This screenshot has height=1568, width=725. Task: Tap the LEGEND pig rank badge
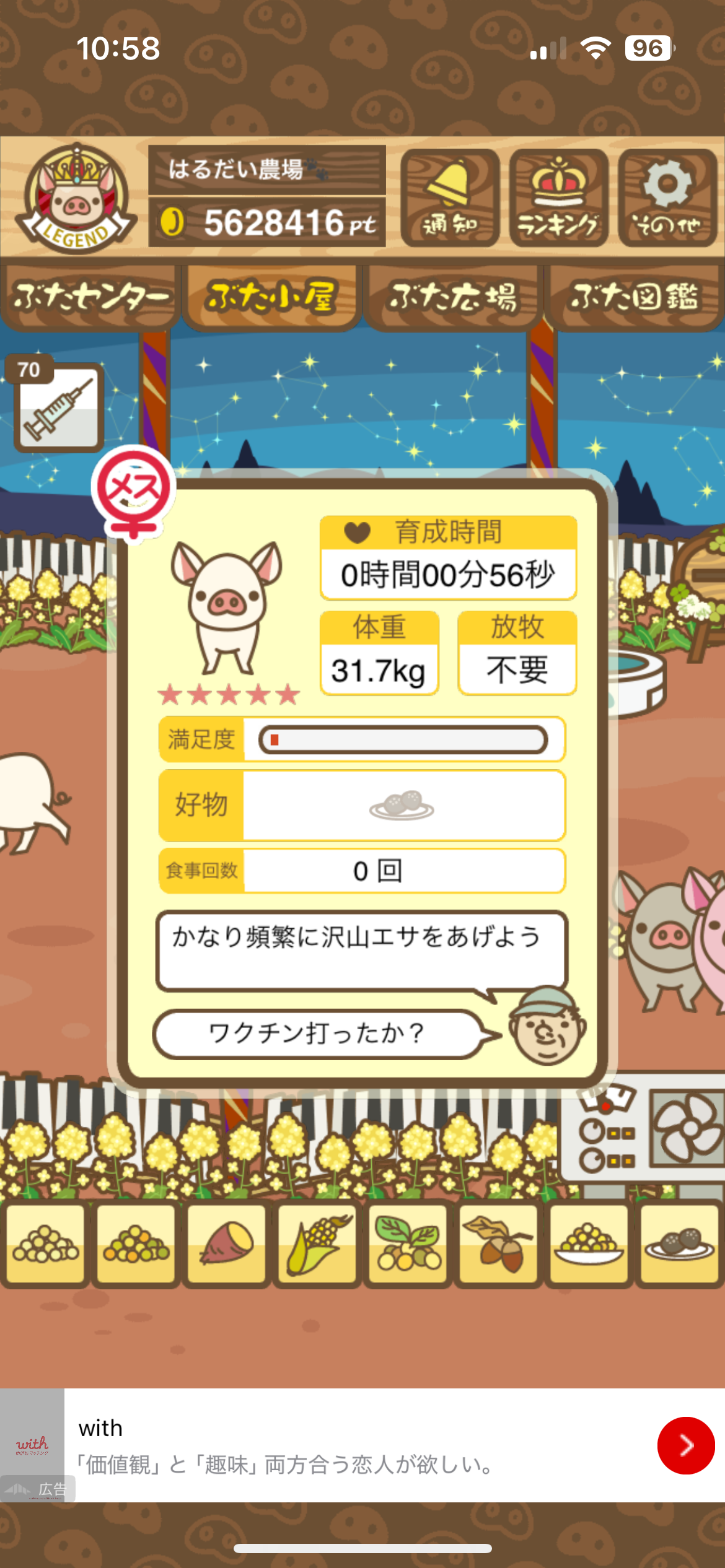(x=76, y=198)
